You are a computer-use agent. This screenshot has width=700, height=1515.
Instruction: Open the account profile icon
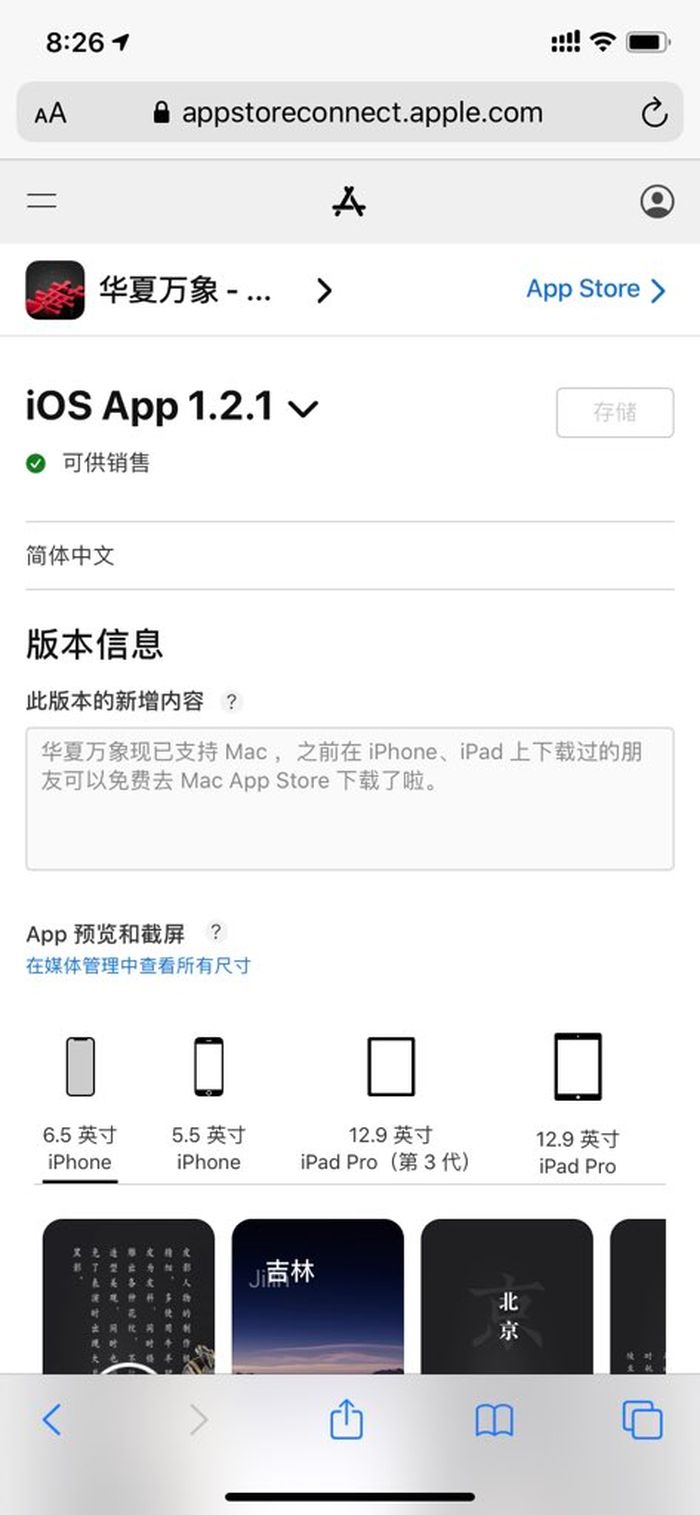[657, 201]
